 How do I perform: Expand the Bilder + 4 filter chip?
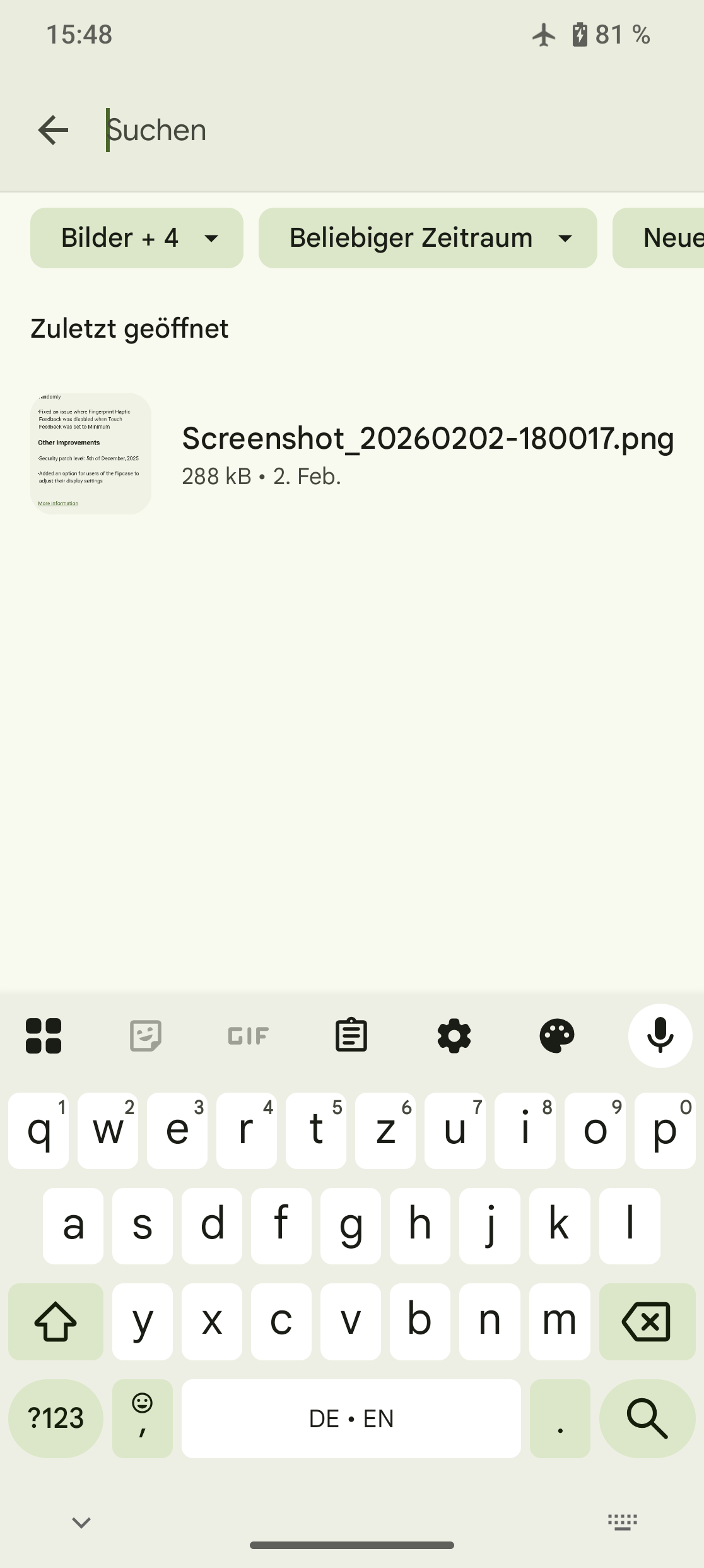137,238
